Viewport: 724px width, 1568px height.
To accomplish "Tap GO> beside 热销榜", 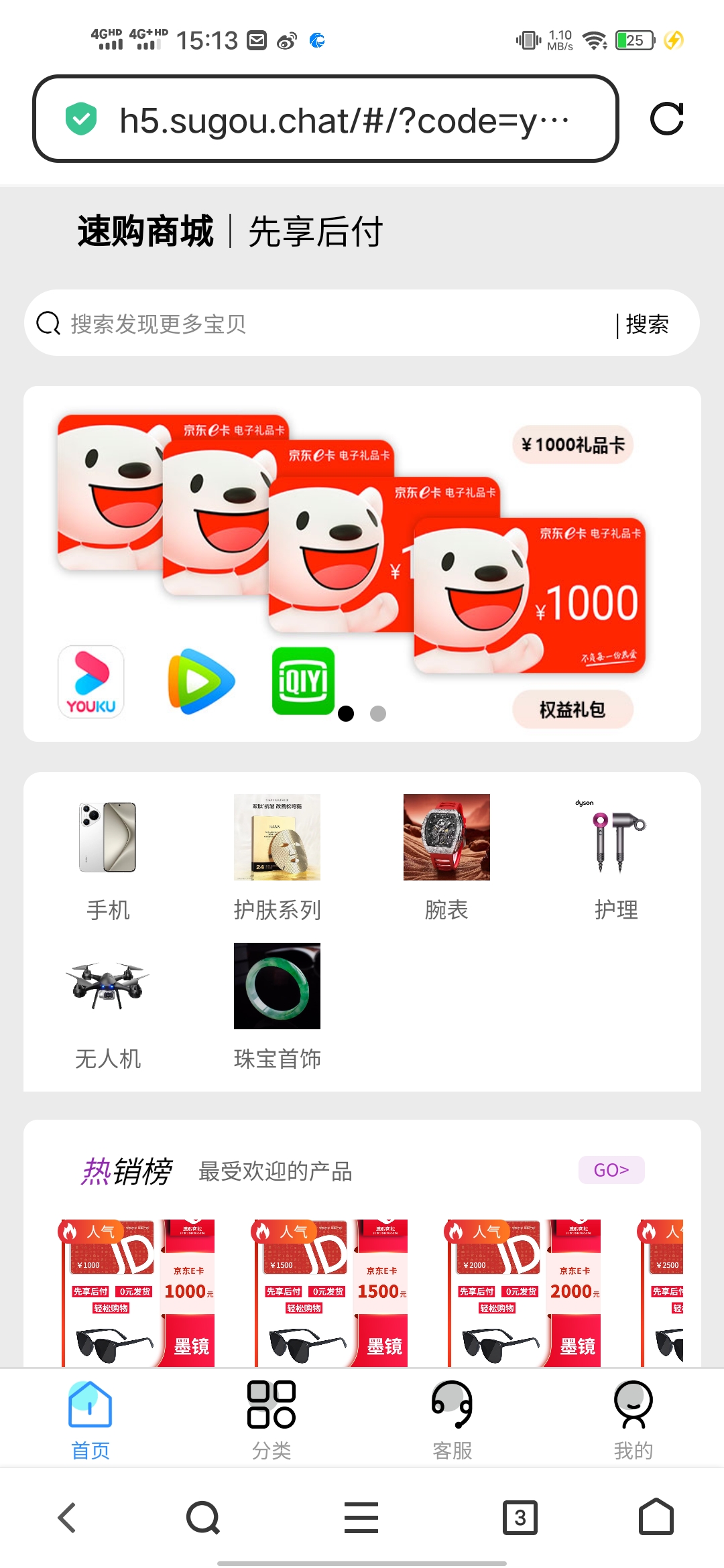I will (611, 1170).
